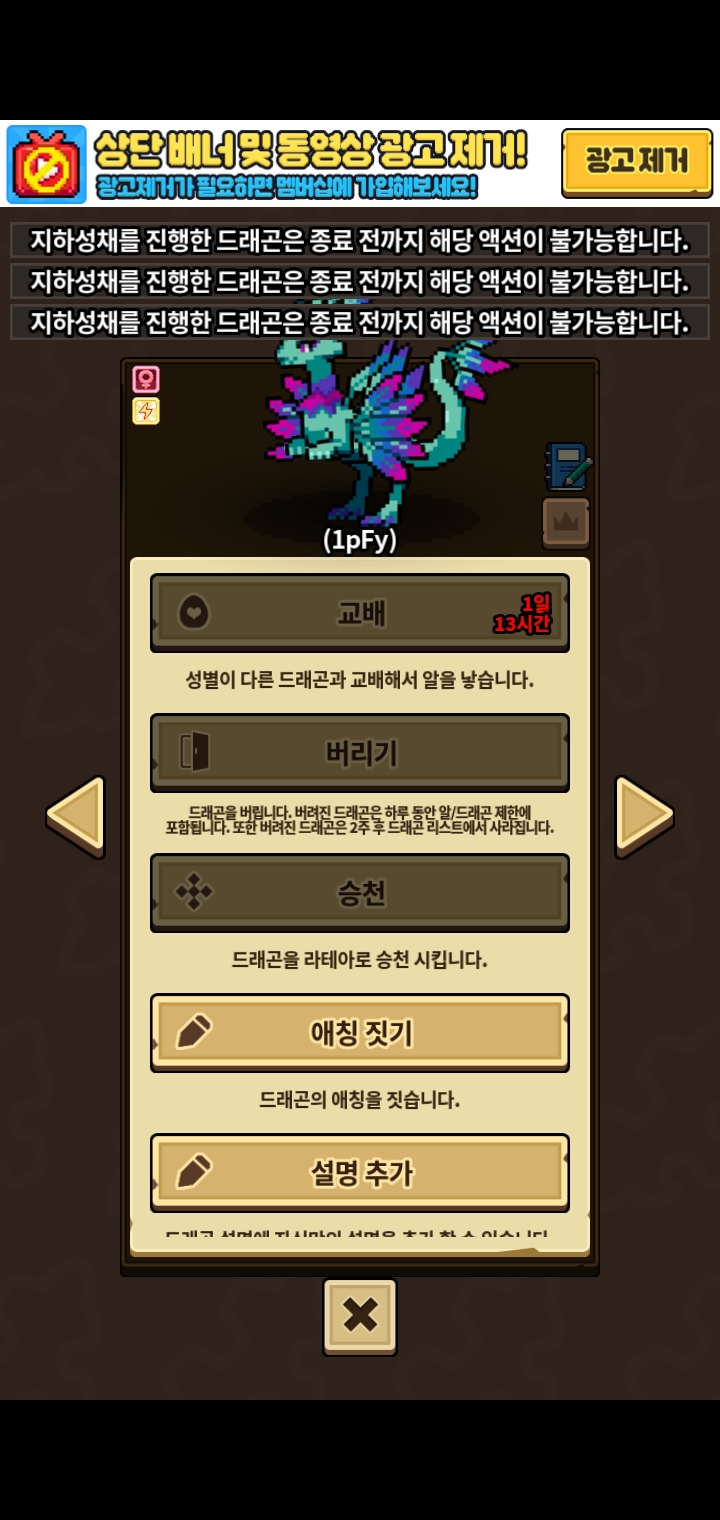Tap the crown icon beside the dragon
Image resolution: width=720 pixels, height=1520 pixels.
tap(566, 522)
